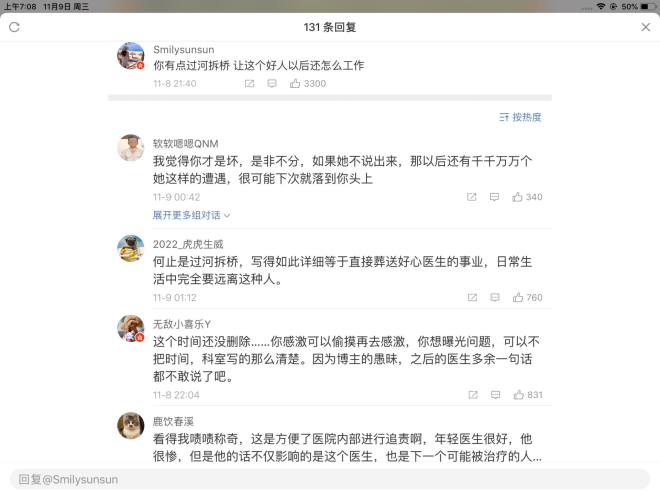Reply to Smilysunsun's comment via comment icon
The image size is (660, 495).
(x=272, y=84)
